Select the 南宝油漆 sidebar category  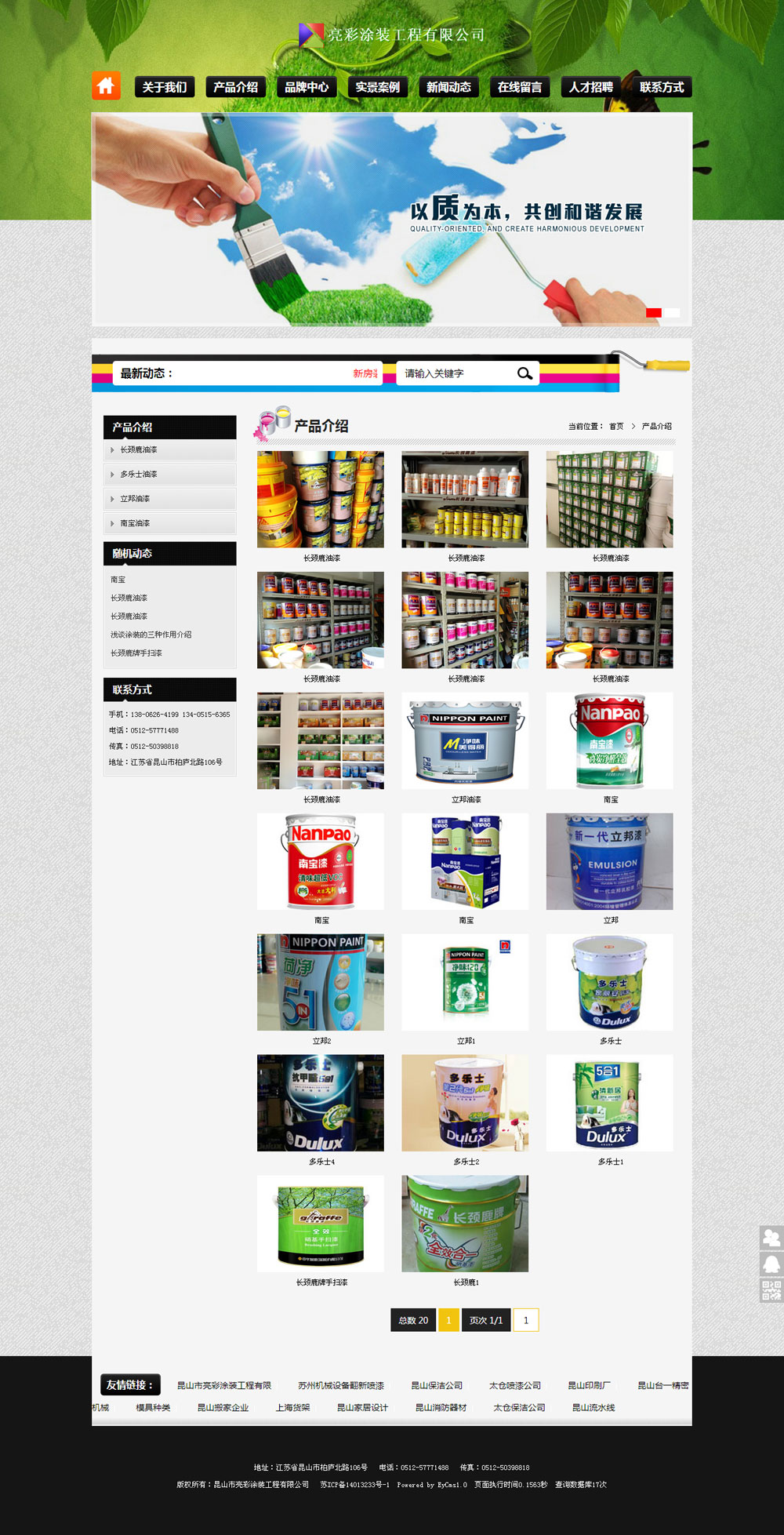[135, 523]
